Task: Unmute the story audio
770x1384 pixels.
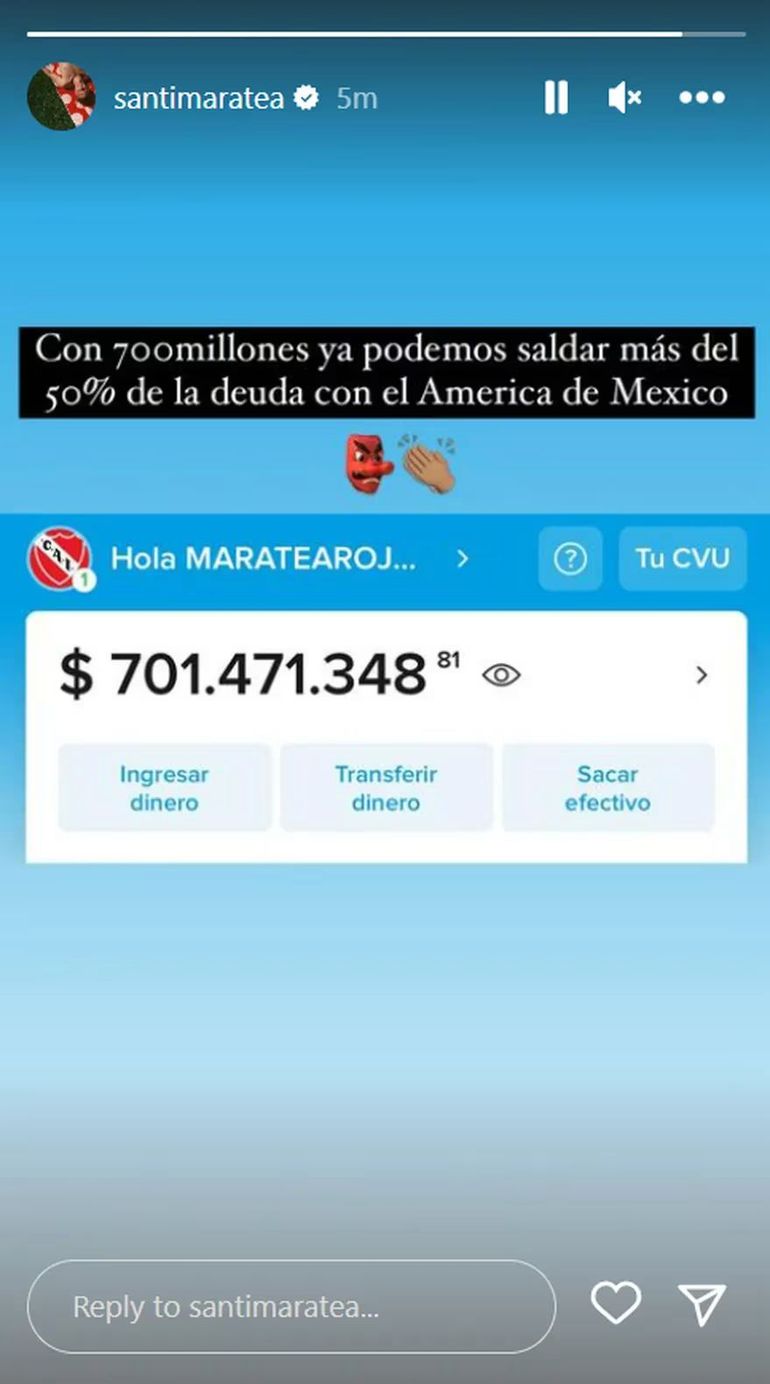Action: point(624,97)
